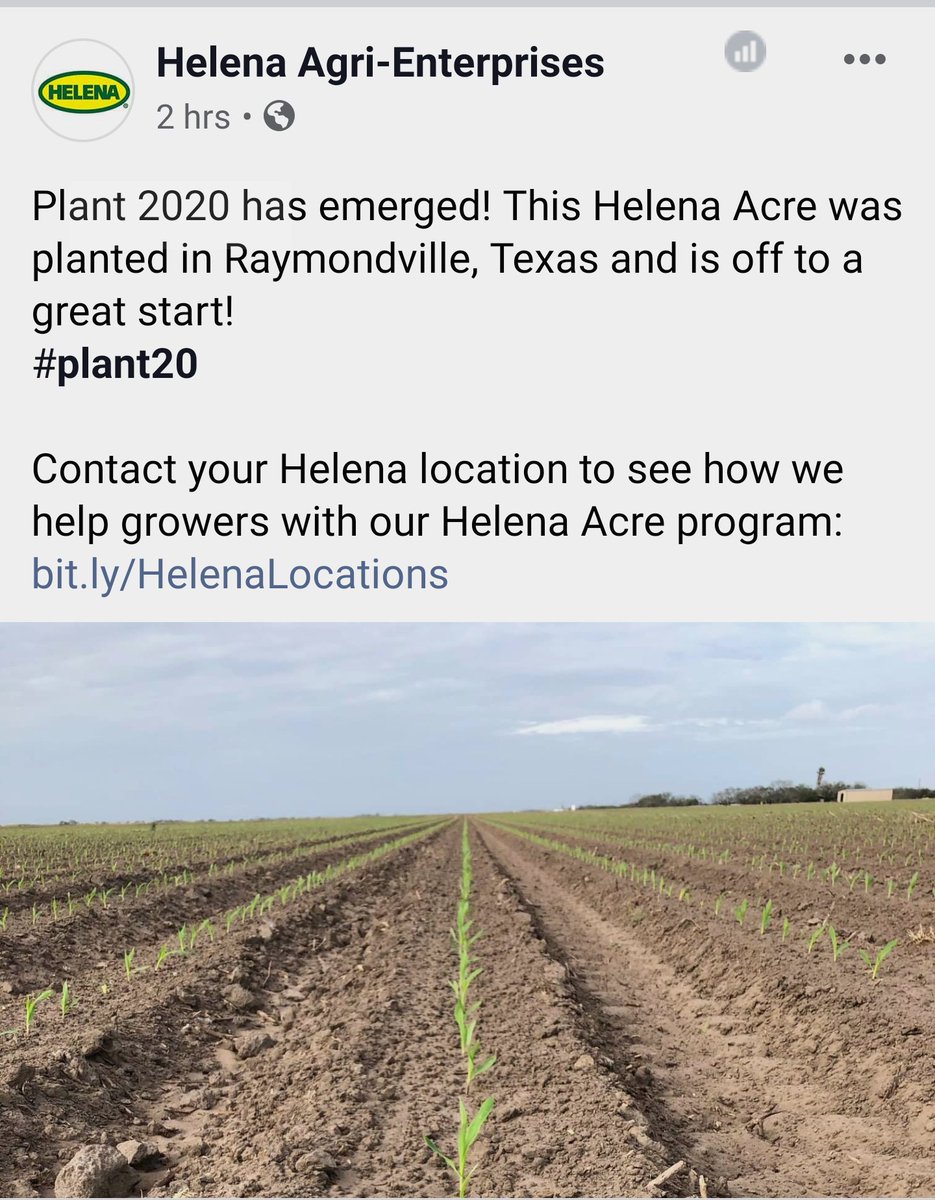
Task: View the corn field photo full screen
Action: (x=467, y=911)
